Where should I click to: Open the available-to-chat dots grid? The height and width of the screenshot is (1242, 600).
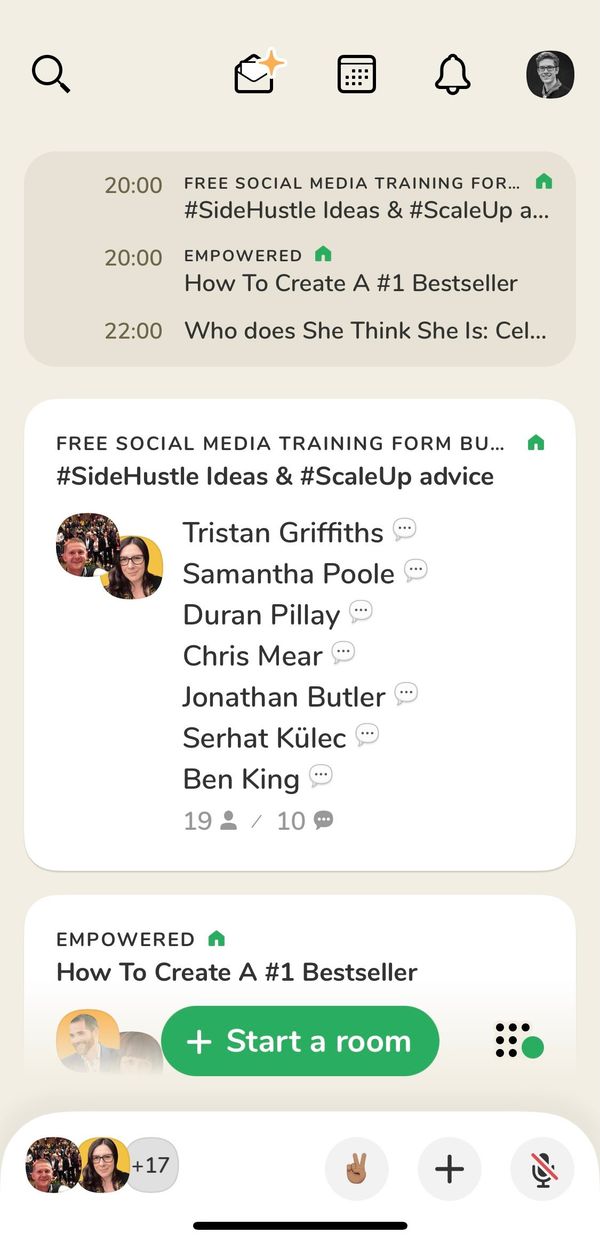coord(518,1041)
